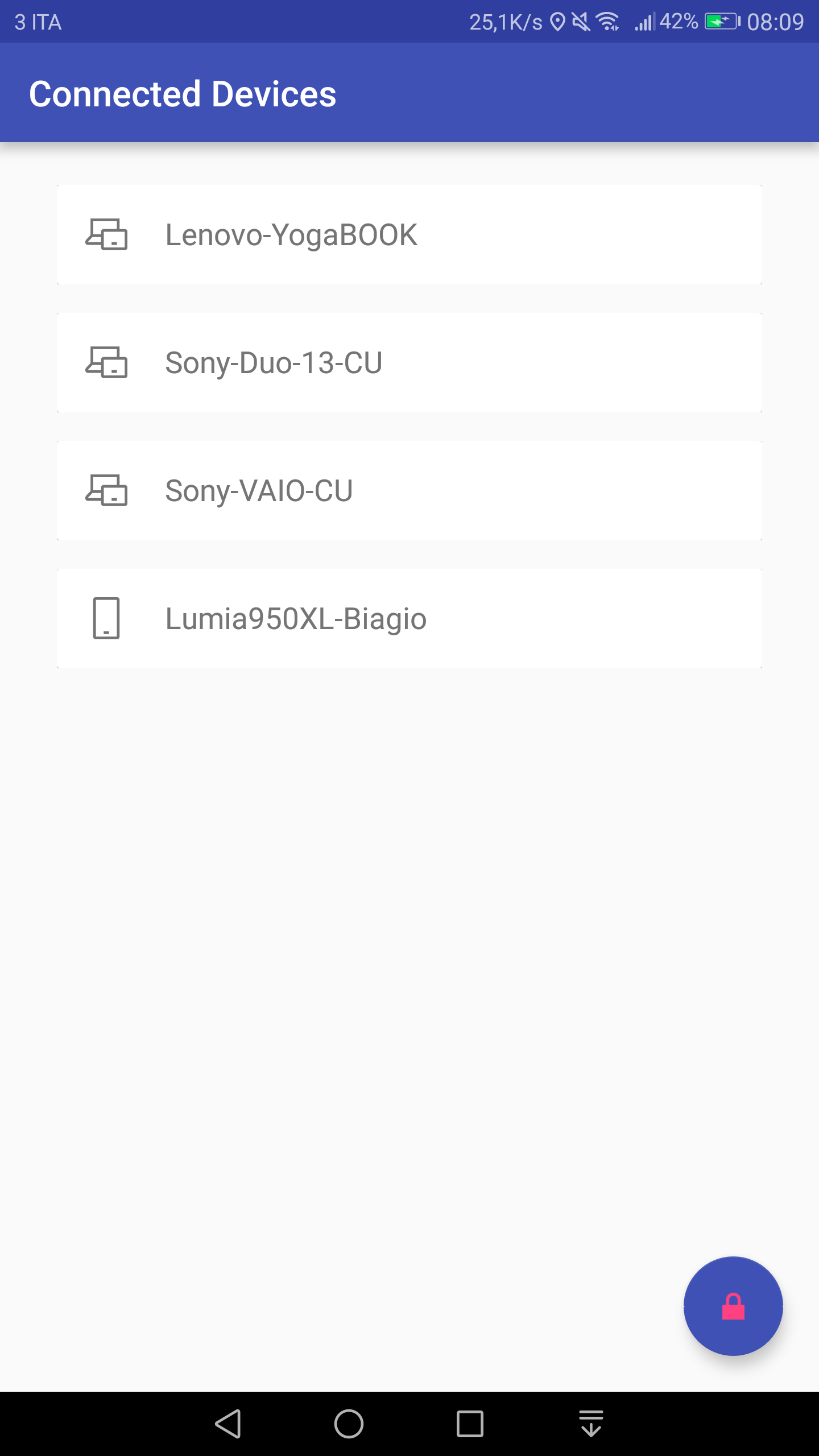The image size is (819, 1456).
Task: Tap the floating lock button
Action: point(733,1306)
